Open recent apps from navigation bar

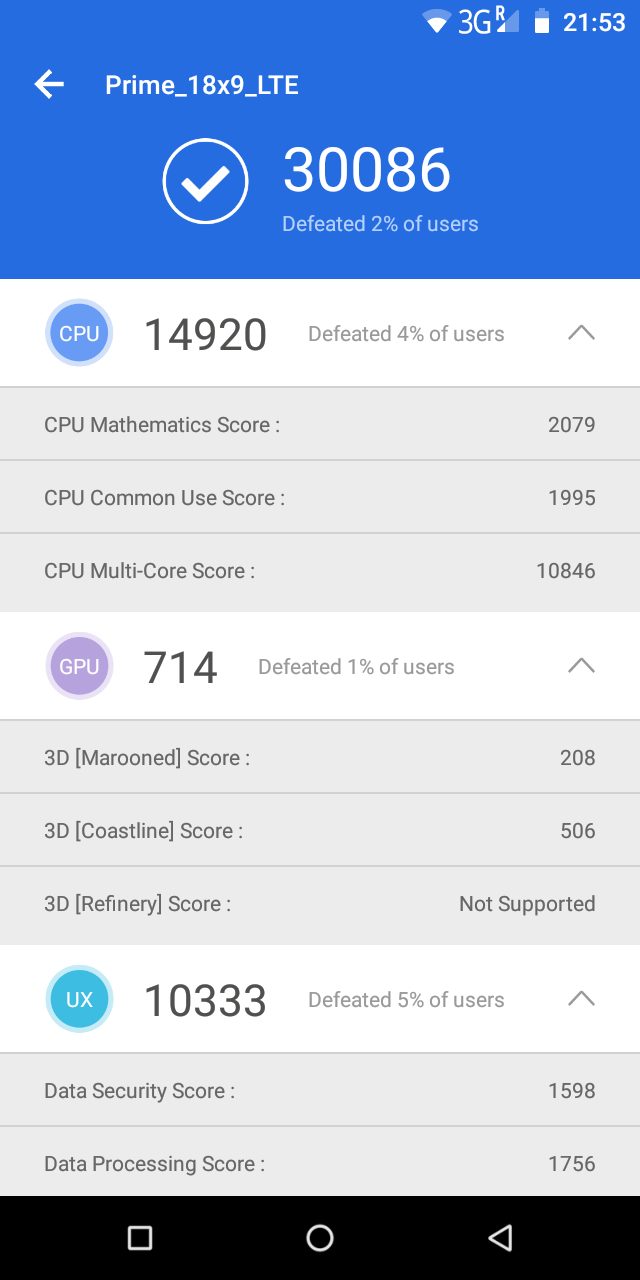pos(140,1238)
